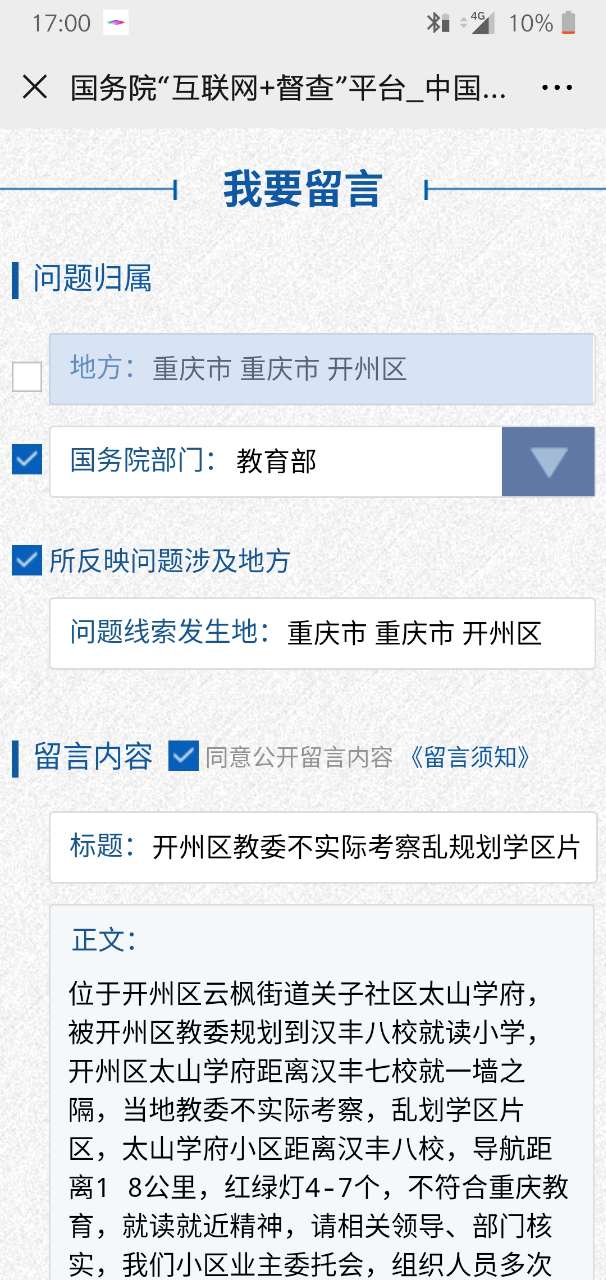
Task: Close the webpage with the X icon
Action: pos(34,87)
